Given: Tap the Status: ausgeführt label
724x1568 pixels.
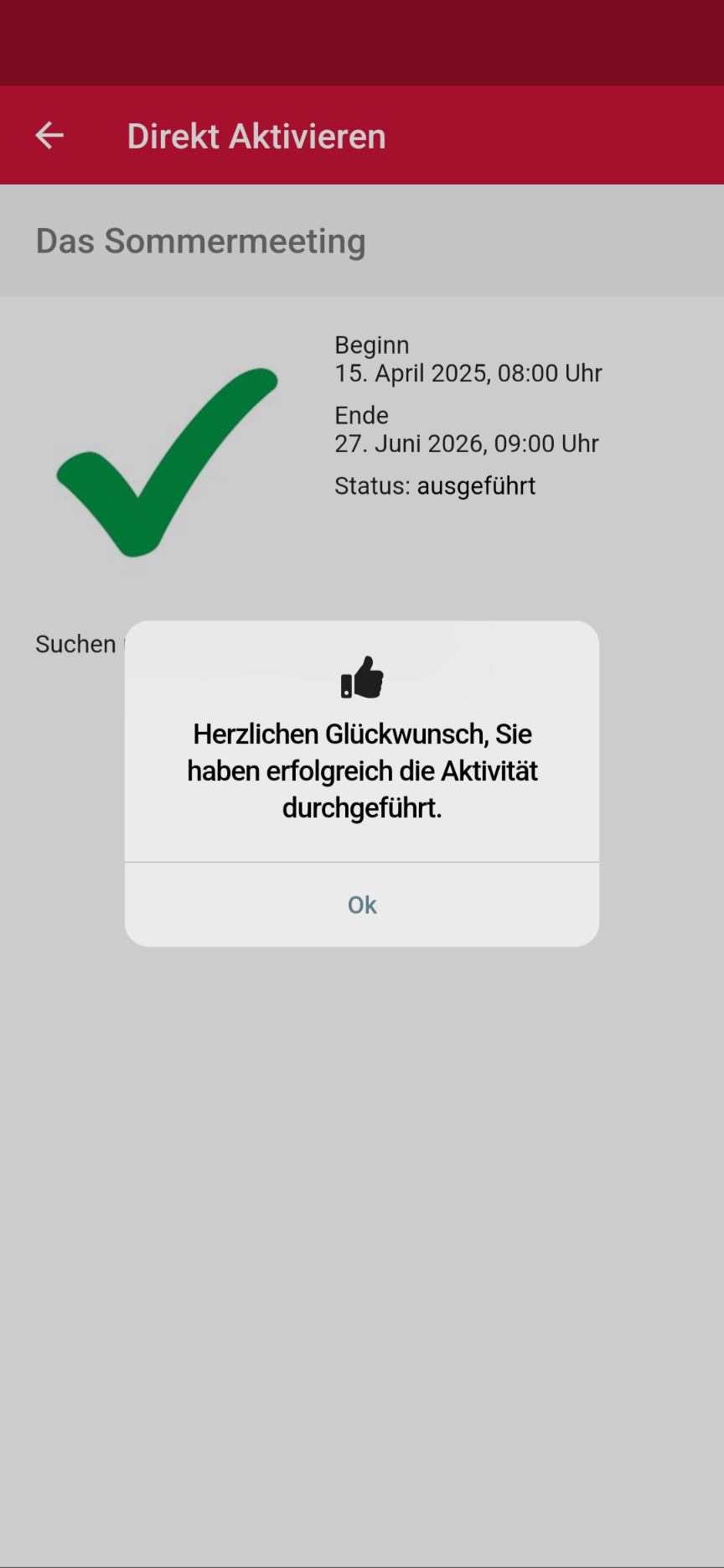Looking at the screenshot, I should (435, 485).
